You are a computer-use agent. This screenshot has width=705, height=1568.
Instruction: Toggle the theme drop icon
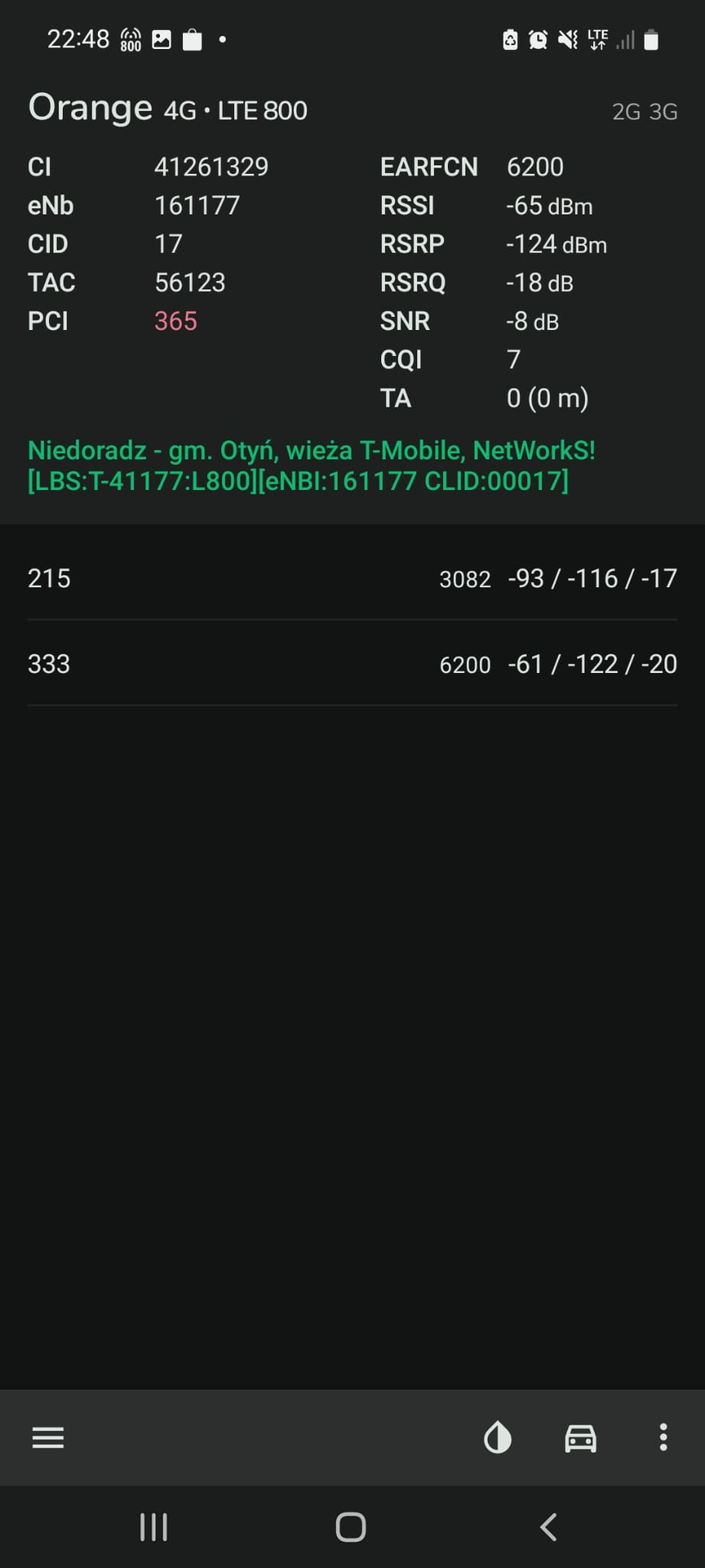click(x=498, y=1437)
